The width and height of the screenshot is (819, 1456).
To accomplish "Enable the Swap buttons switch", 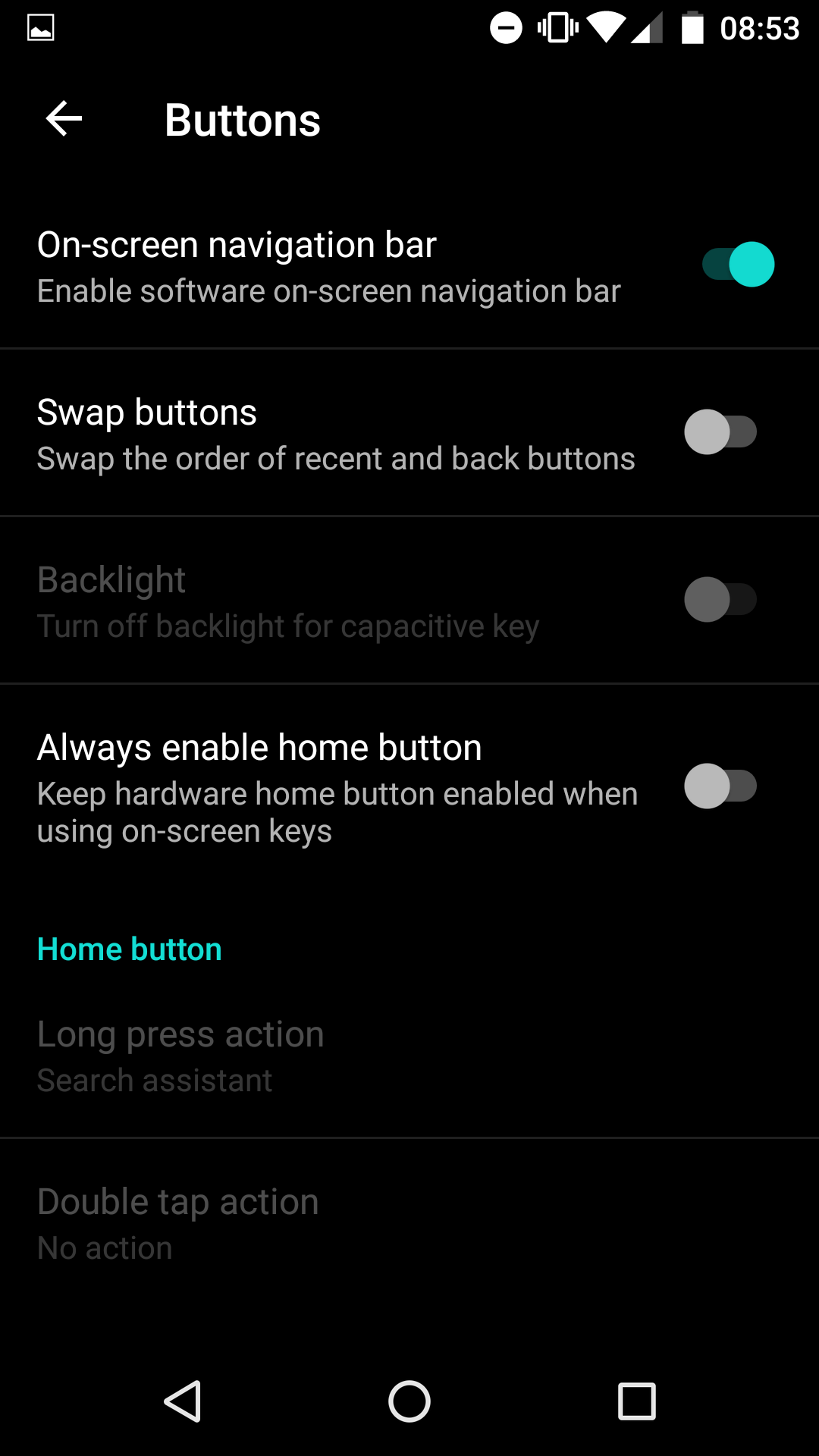I will tap(720, 432).
